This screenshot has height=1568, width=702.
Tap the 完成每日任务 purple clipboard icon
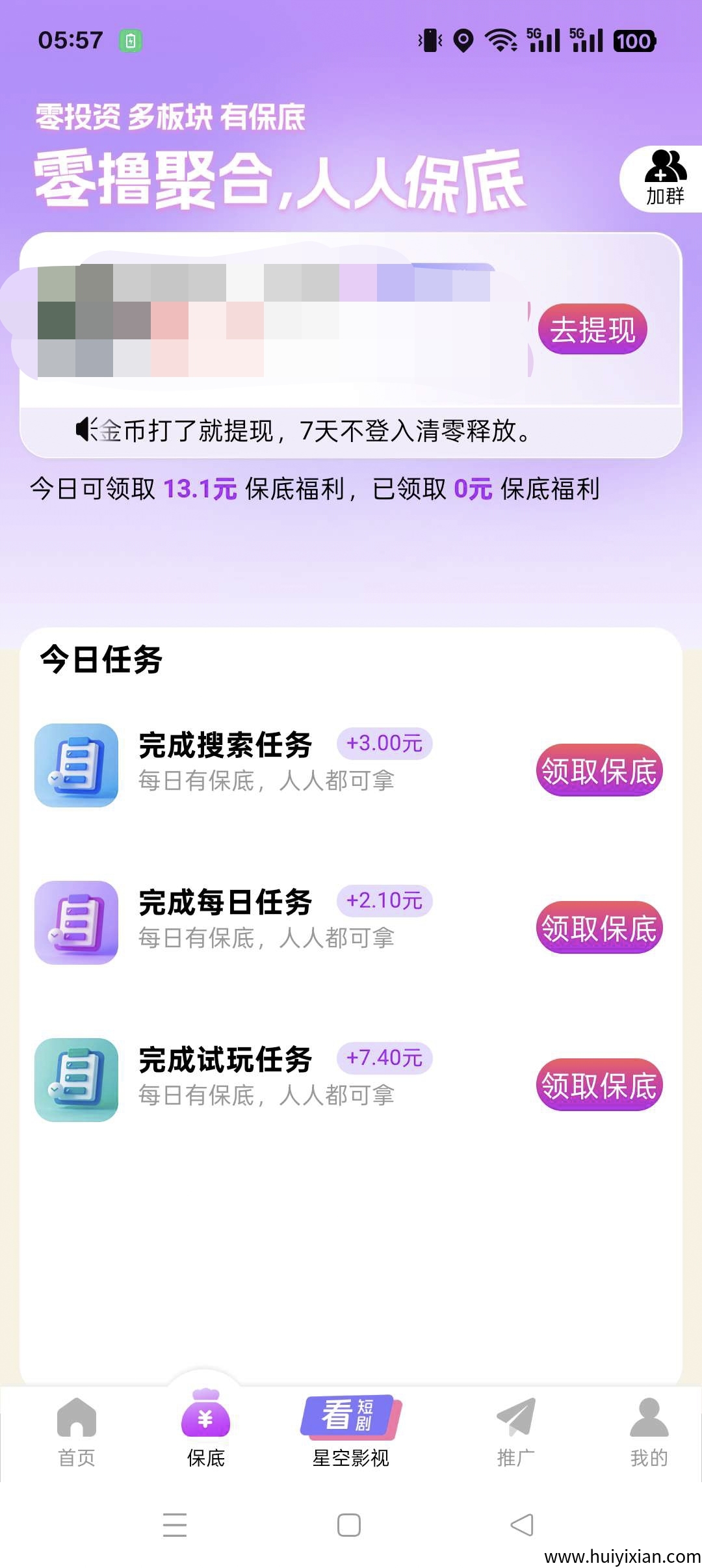point(76,923)
